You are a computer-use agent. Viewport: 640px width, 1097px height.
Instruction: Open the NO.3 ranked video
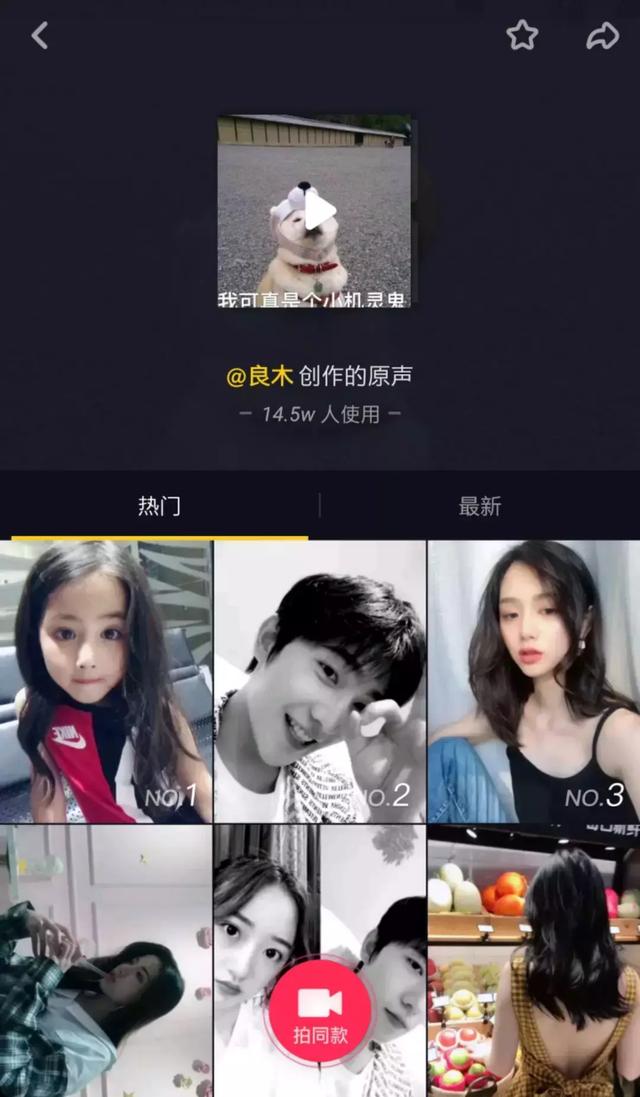533,680
